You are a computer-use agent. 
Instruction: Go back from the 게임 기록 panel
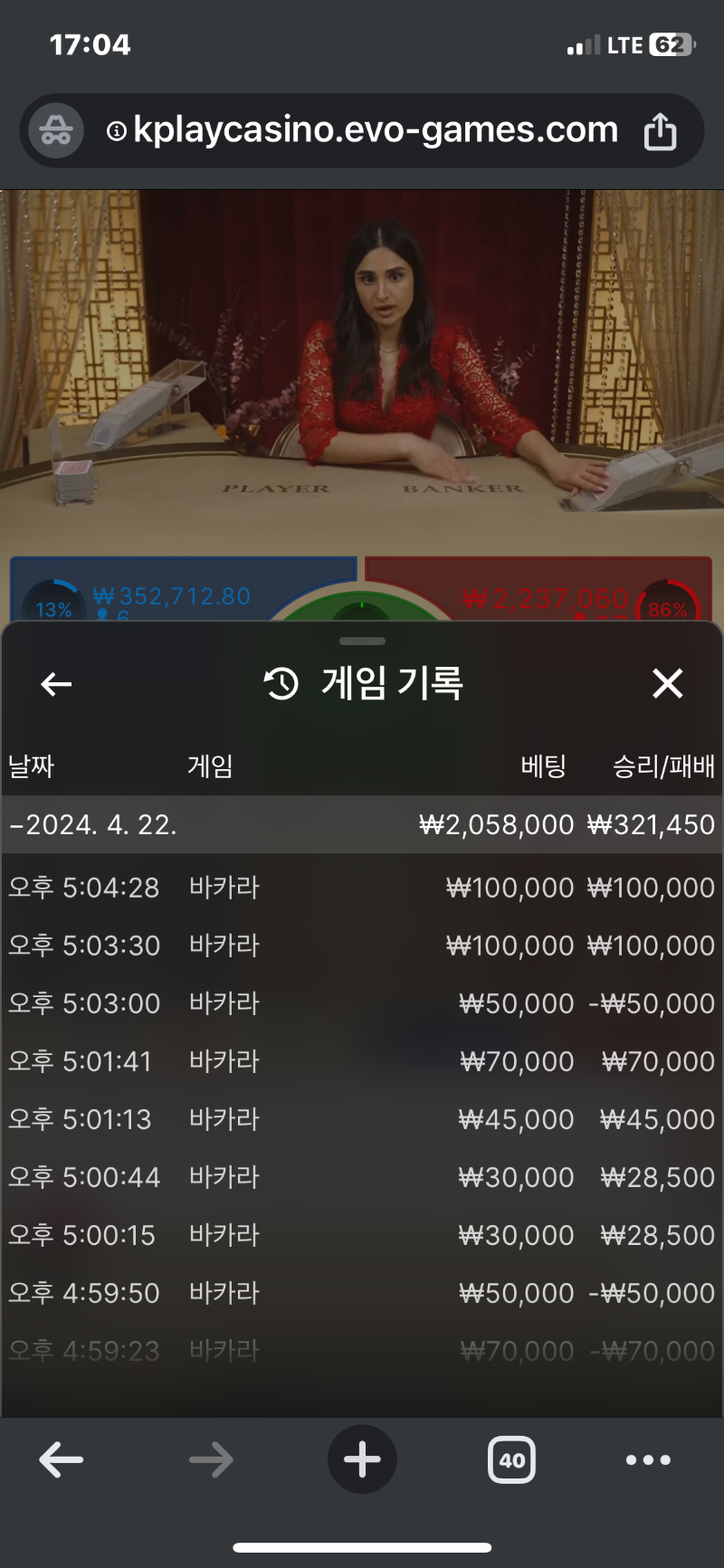pyautogui.click(x=56, y=684)
